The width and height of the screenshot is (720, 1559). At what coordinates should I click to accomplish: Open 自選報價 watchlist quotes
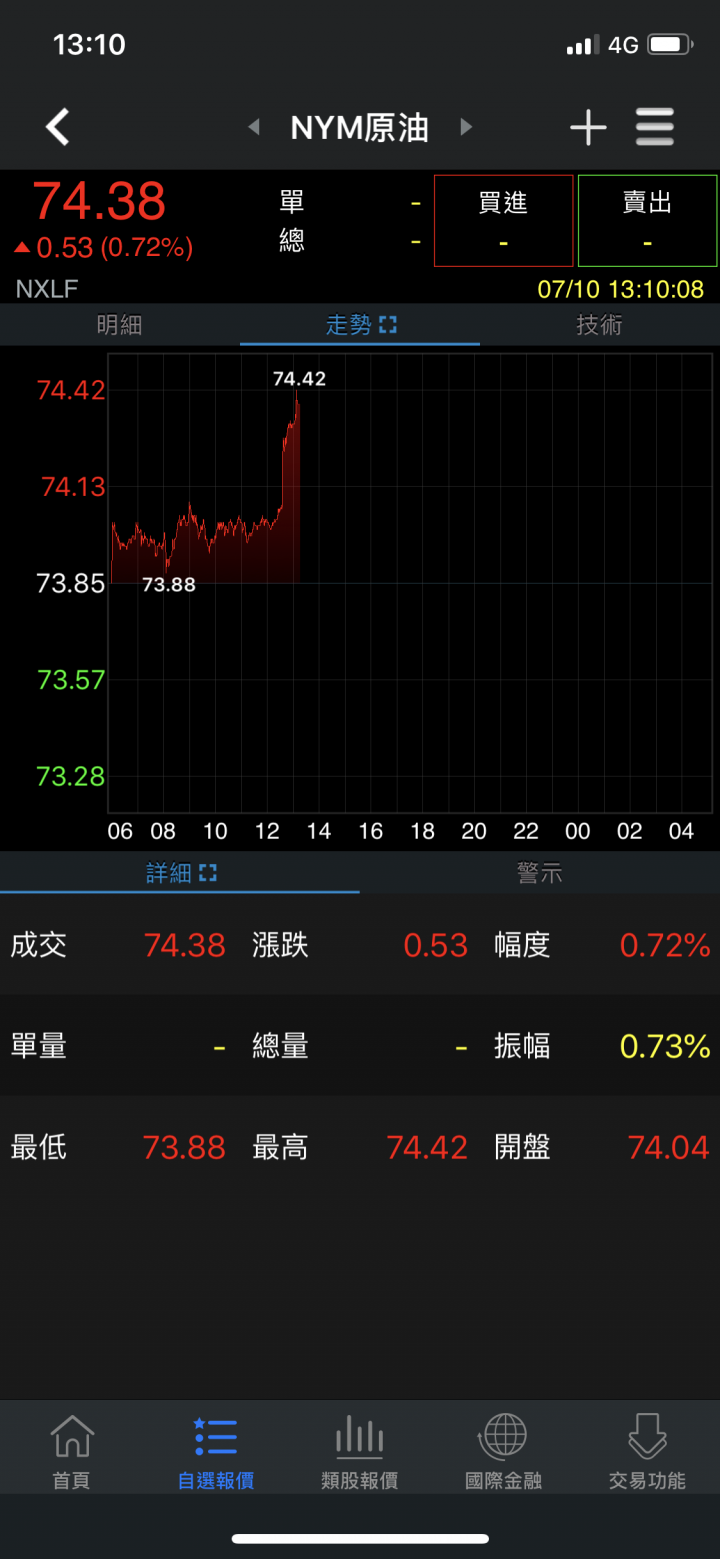pyautogui.click(x=216, y=1452)
